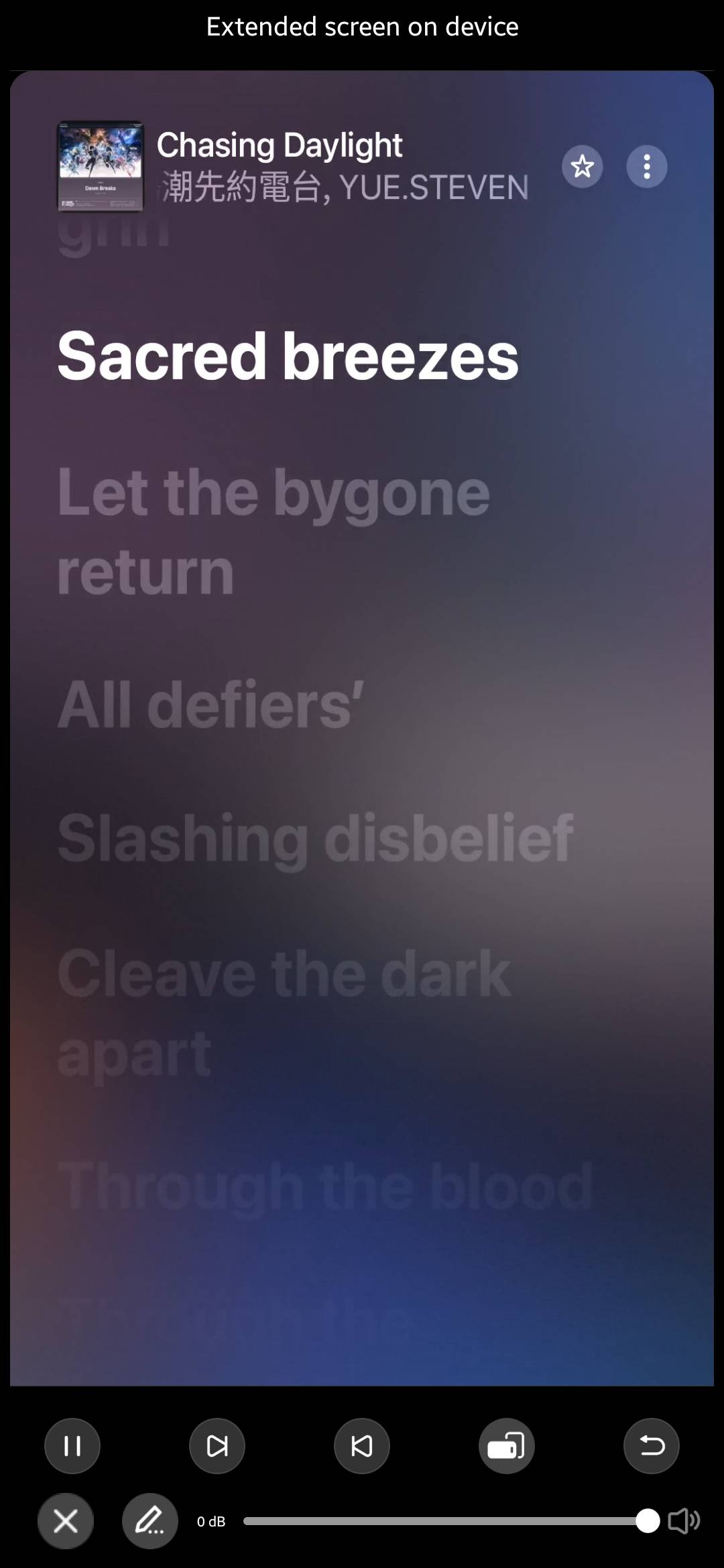Tap the volume slider track
This screenshot has height=1568, width=724.
coord(442,1521)
